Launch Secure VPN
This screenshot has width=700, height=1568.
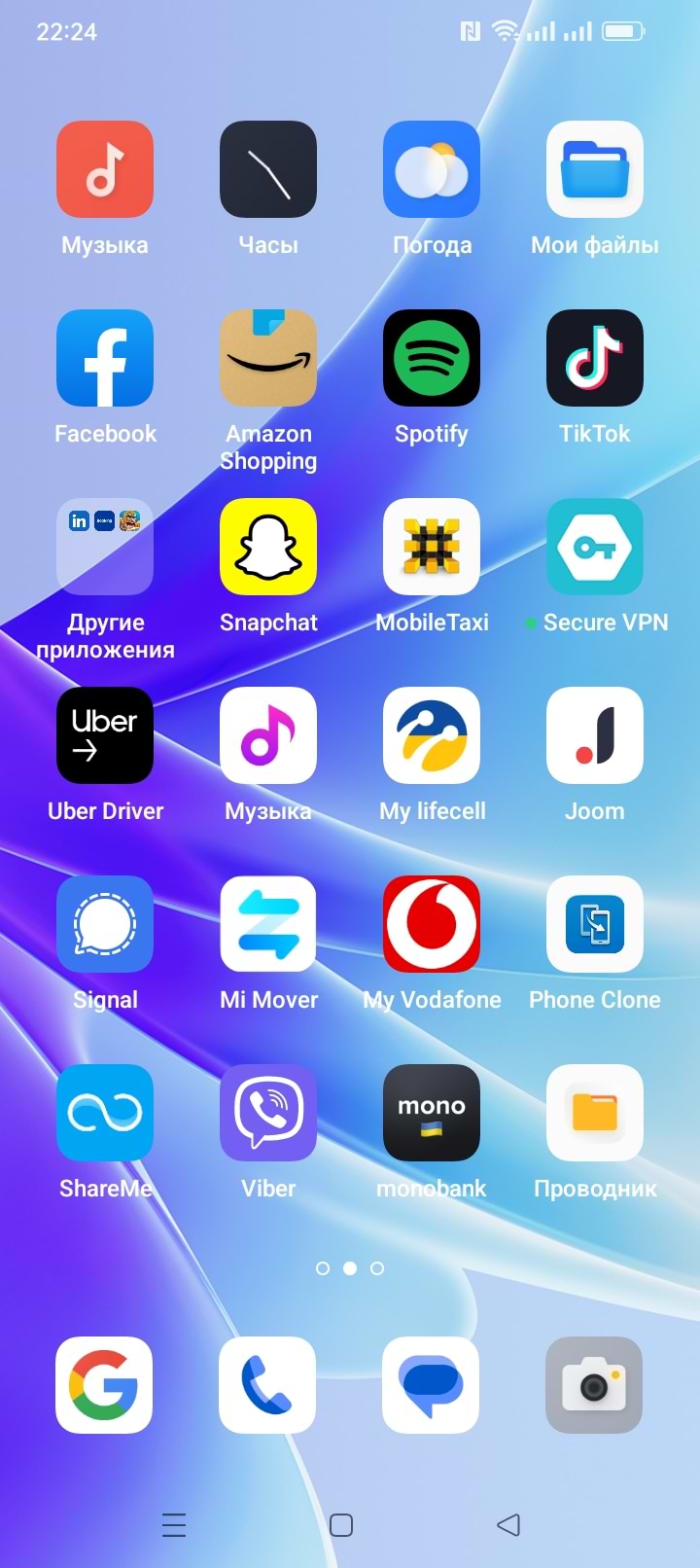(595, 547)
